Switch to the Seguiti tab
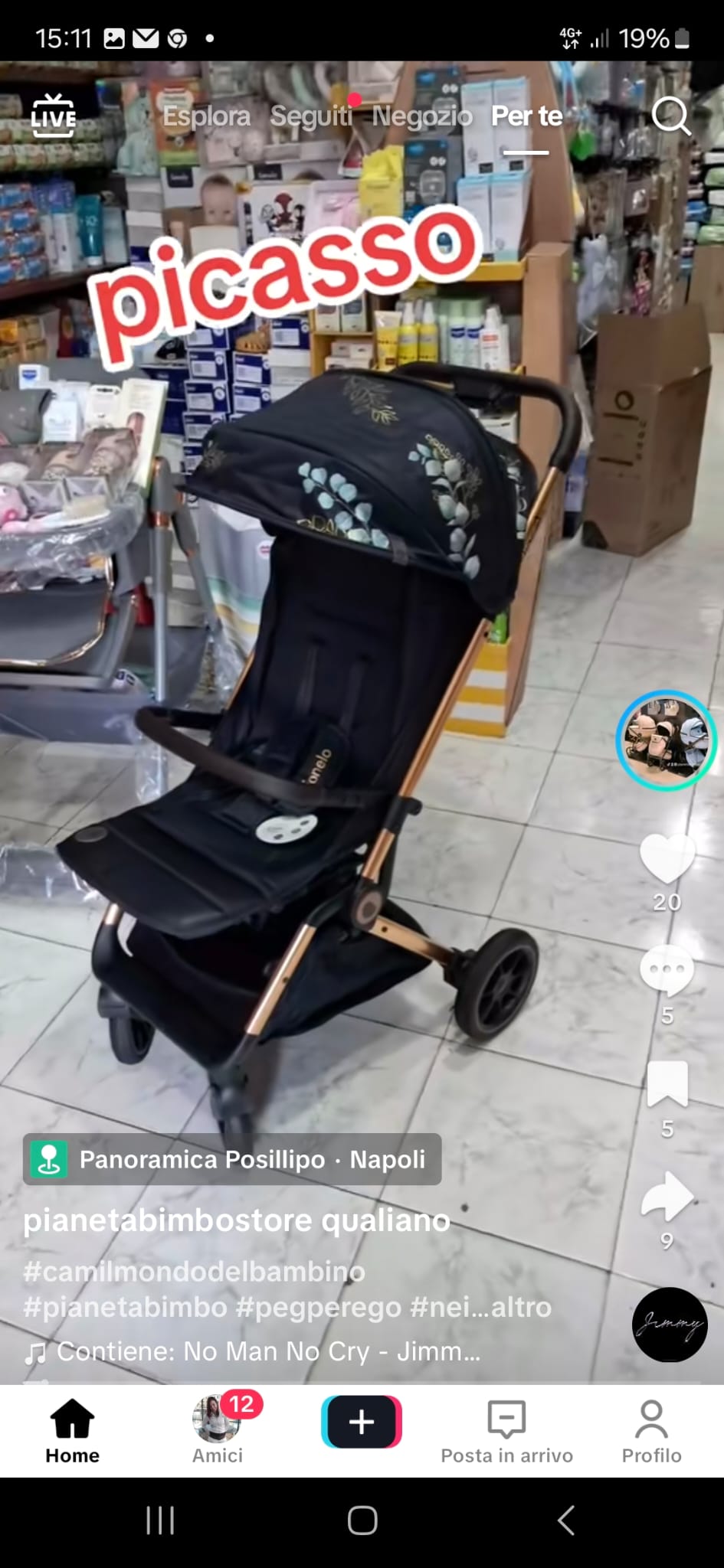Screen dimensions: 724x1568 coord(311,116)
